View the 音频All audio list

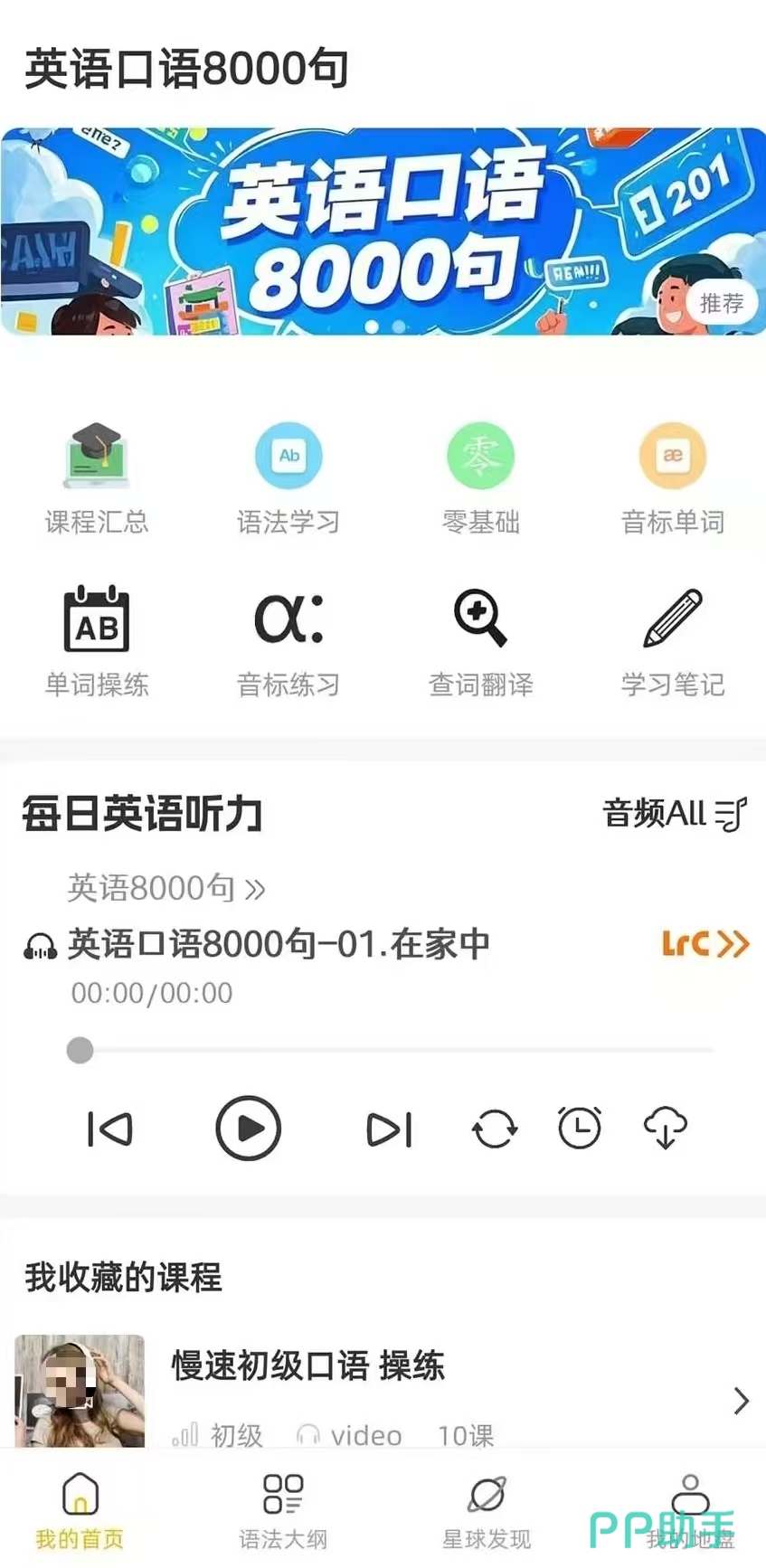tap(675, 813)
